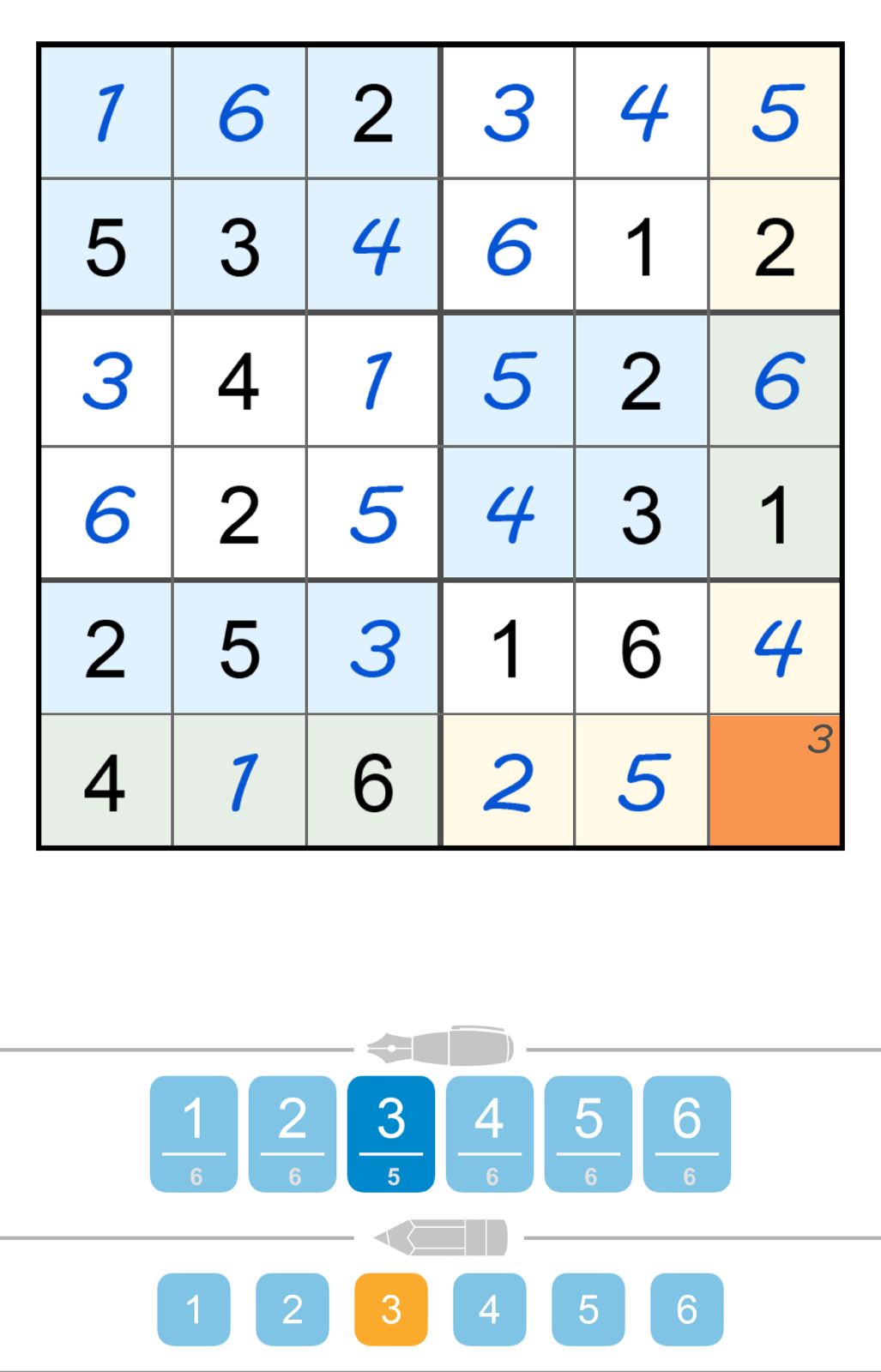The width and height of the screenshot is (881, 1372).
Task: Enter pen number 5
Action: pyautogui.click(x=588, y=1133)
